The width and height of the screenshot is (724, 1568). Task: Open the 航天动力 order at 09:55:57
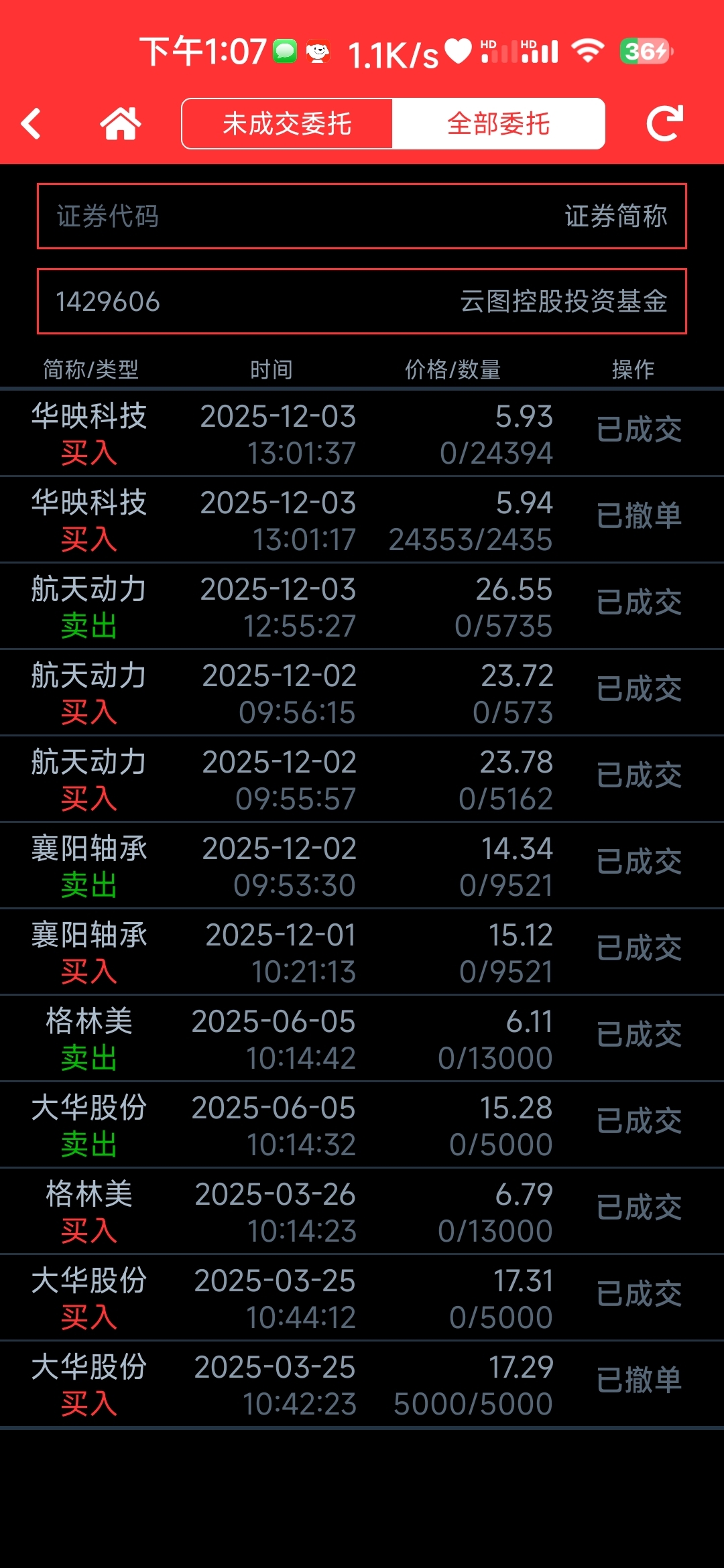pyautogui.click(x=362, y=779)
